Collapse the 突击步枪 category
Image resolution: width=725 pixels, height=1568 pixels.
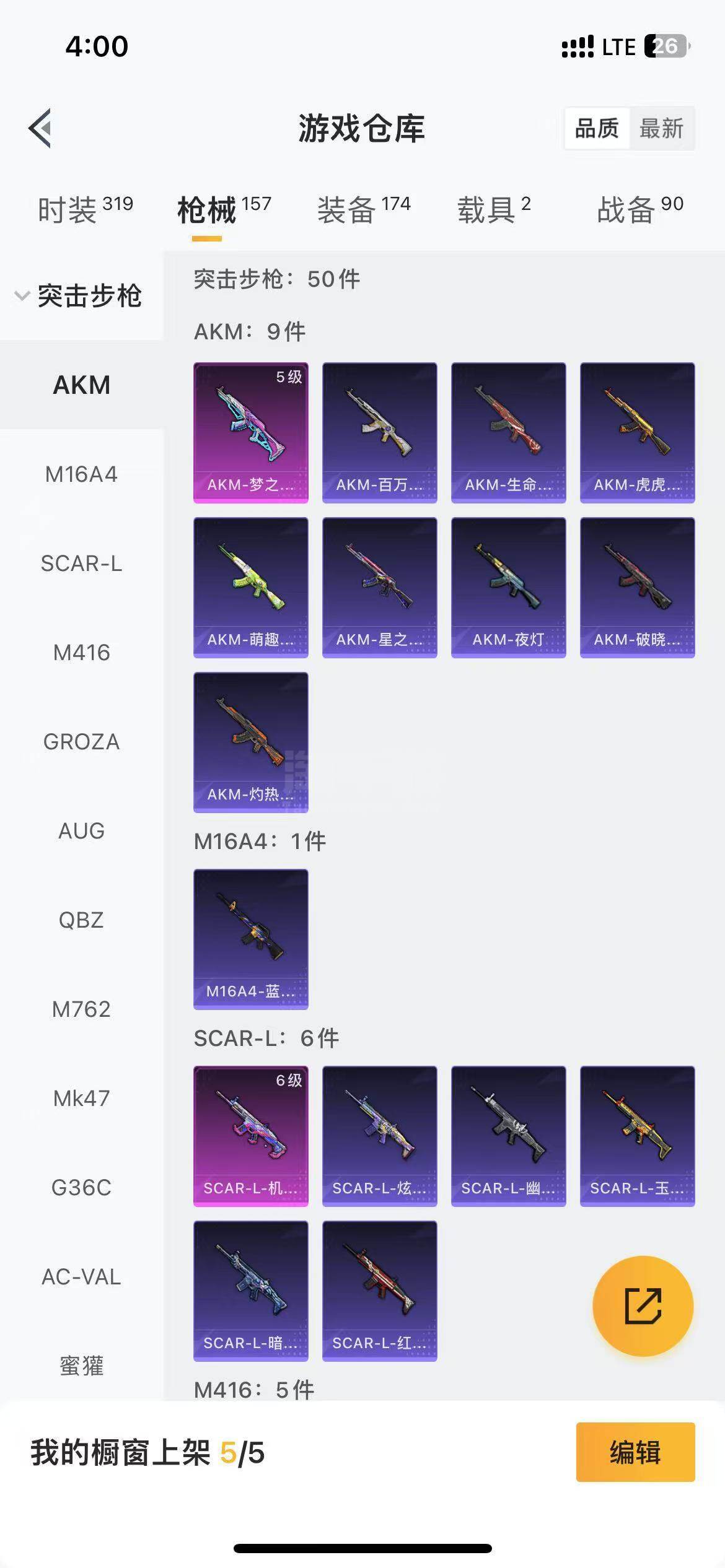click(x=81, y=296)
